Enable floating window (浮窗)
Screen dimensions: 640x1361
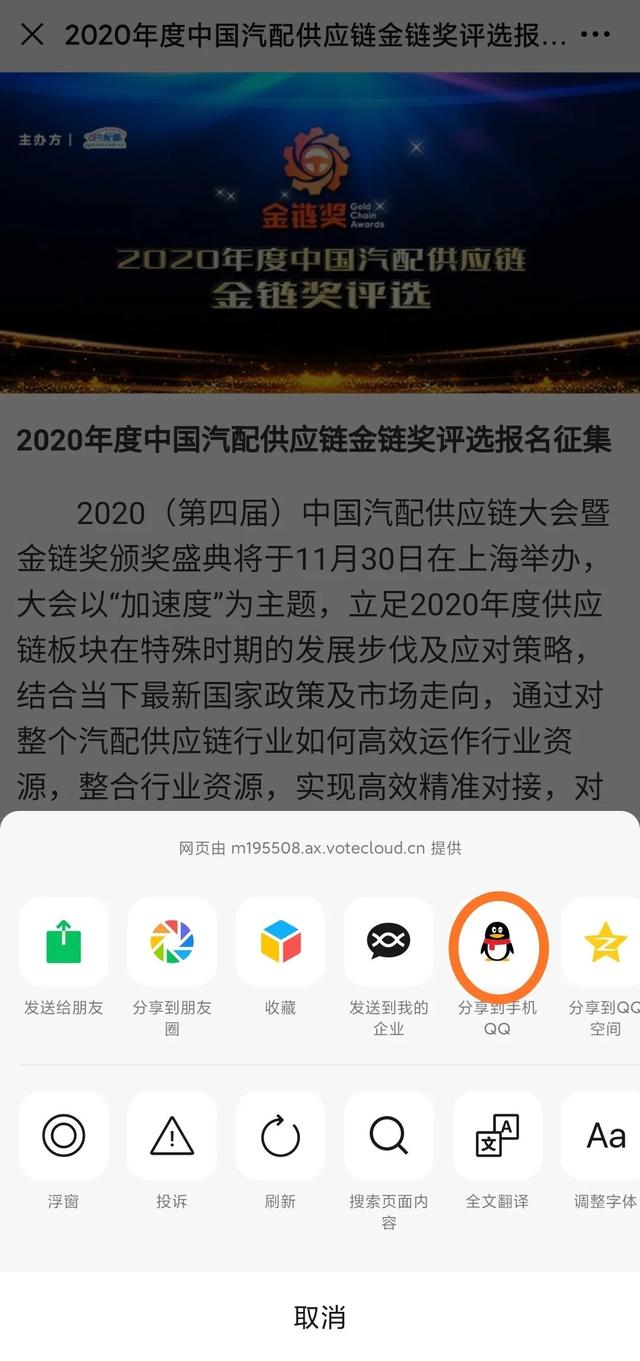[64, 1136]
